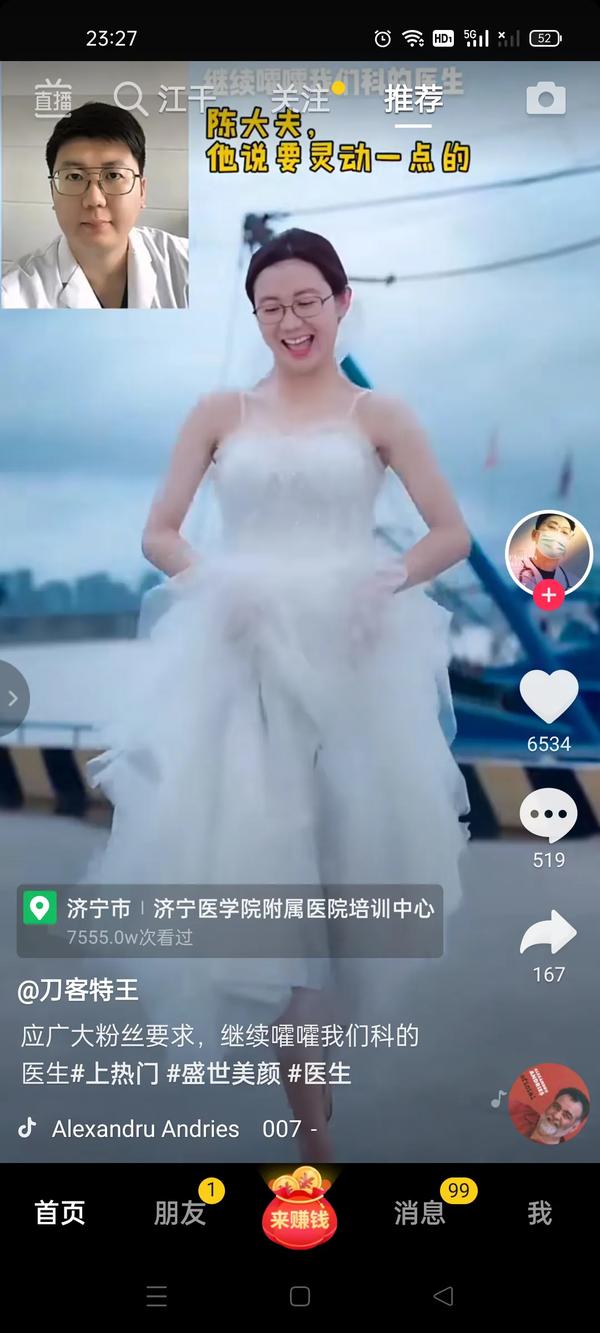Open the spinning music disc

tap(548, 1103)
